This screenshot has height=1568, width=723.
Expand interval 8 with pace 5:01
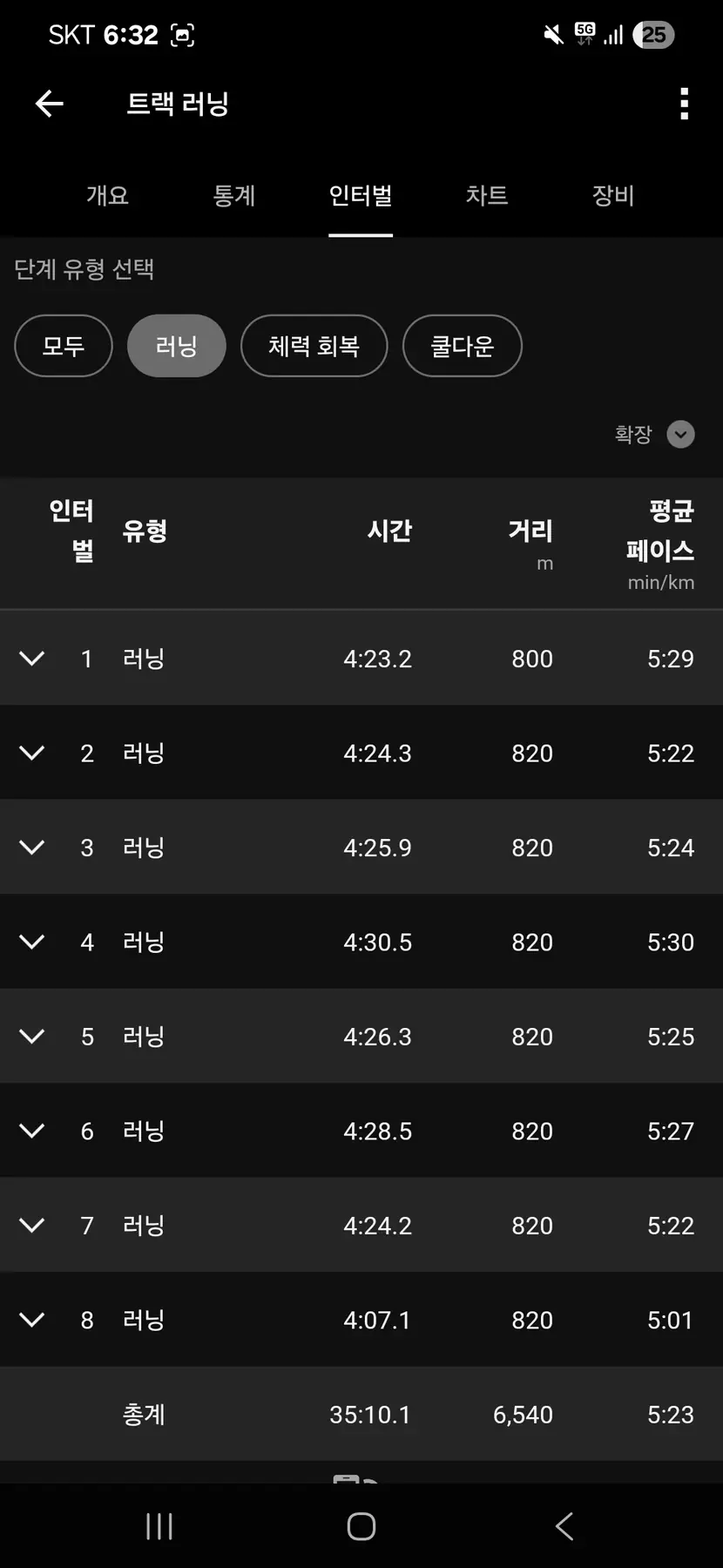(32, 1320)
